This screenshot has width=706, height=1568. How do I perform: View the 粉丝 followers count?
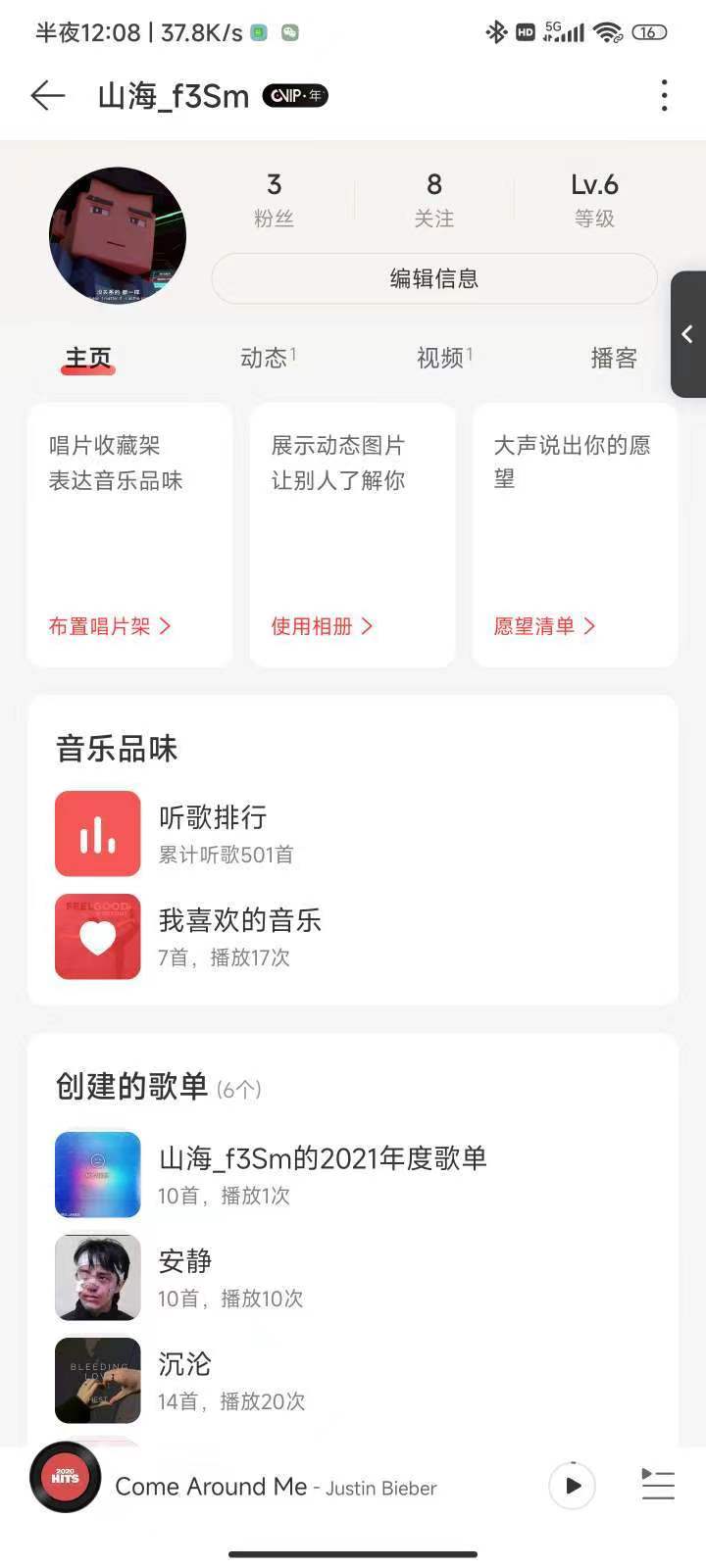point(274,199)
